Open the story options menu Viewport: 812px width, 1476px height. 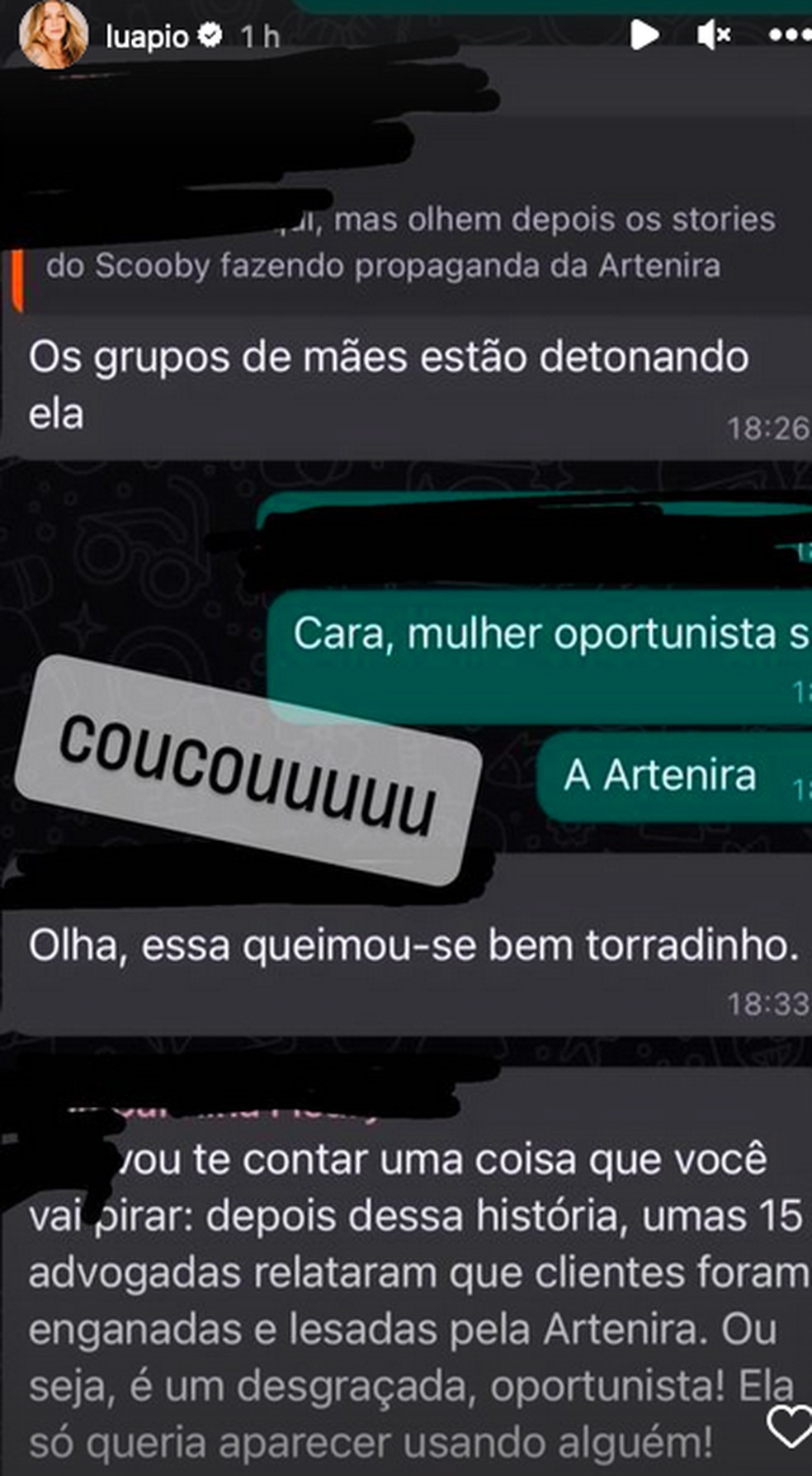coord(788,35)
